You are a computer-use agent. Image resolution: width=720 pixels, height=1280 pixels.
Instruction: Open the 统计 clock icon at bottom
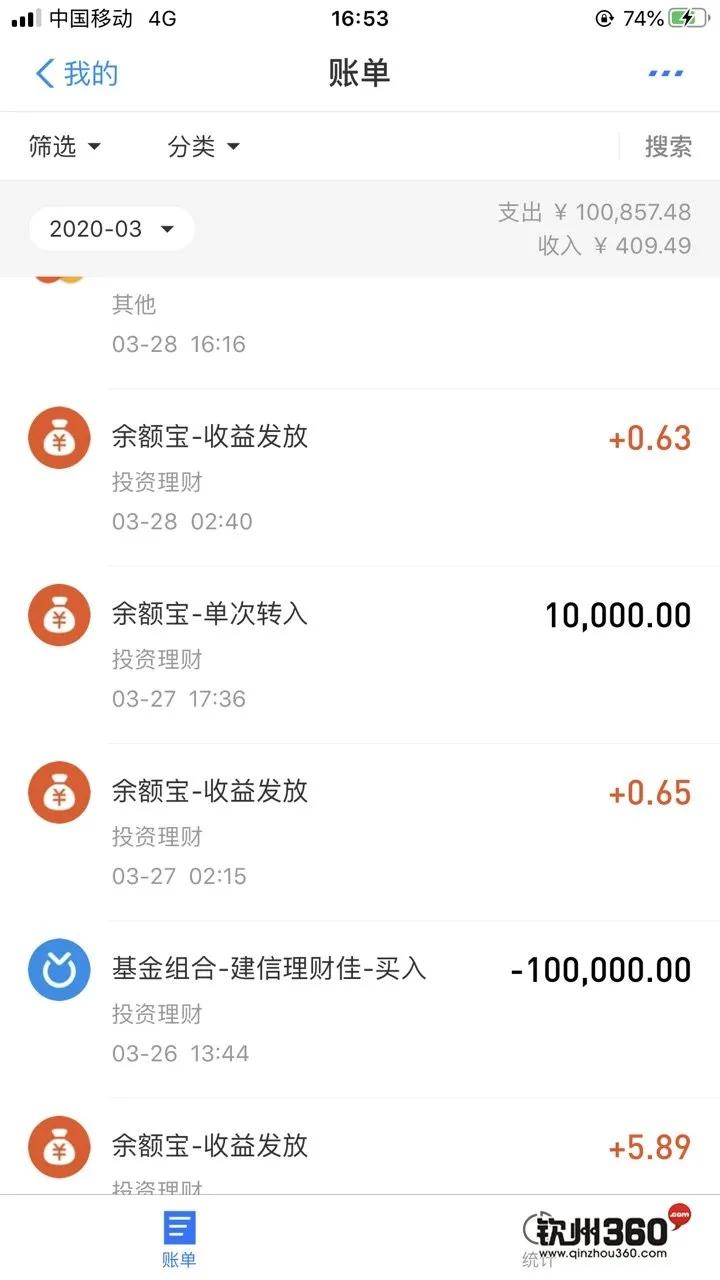click(537, 1230)
